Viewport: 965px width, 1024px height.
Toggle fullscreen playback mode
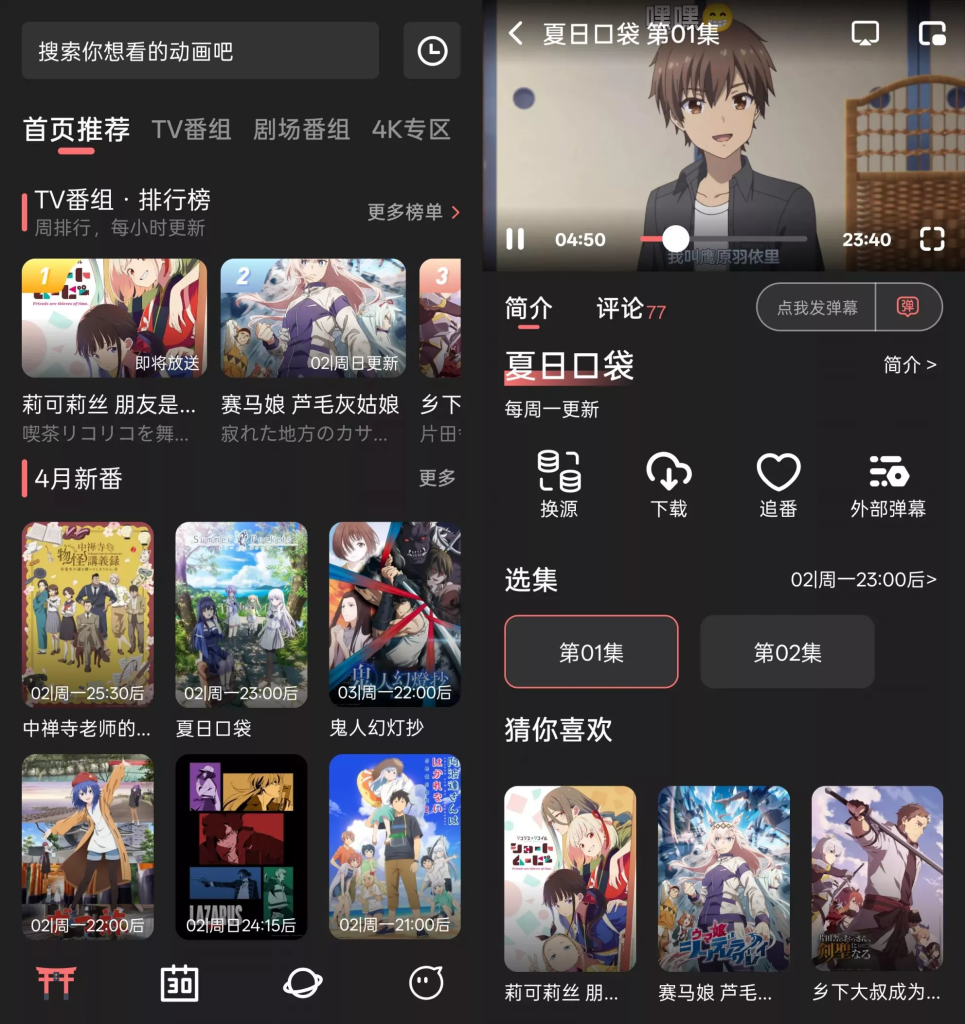click(x=933, y=239)
